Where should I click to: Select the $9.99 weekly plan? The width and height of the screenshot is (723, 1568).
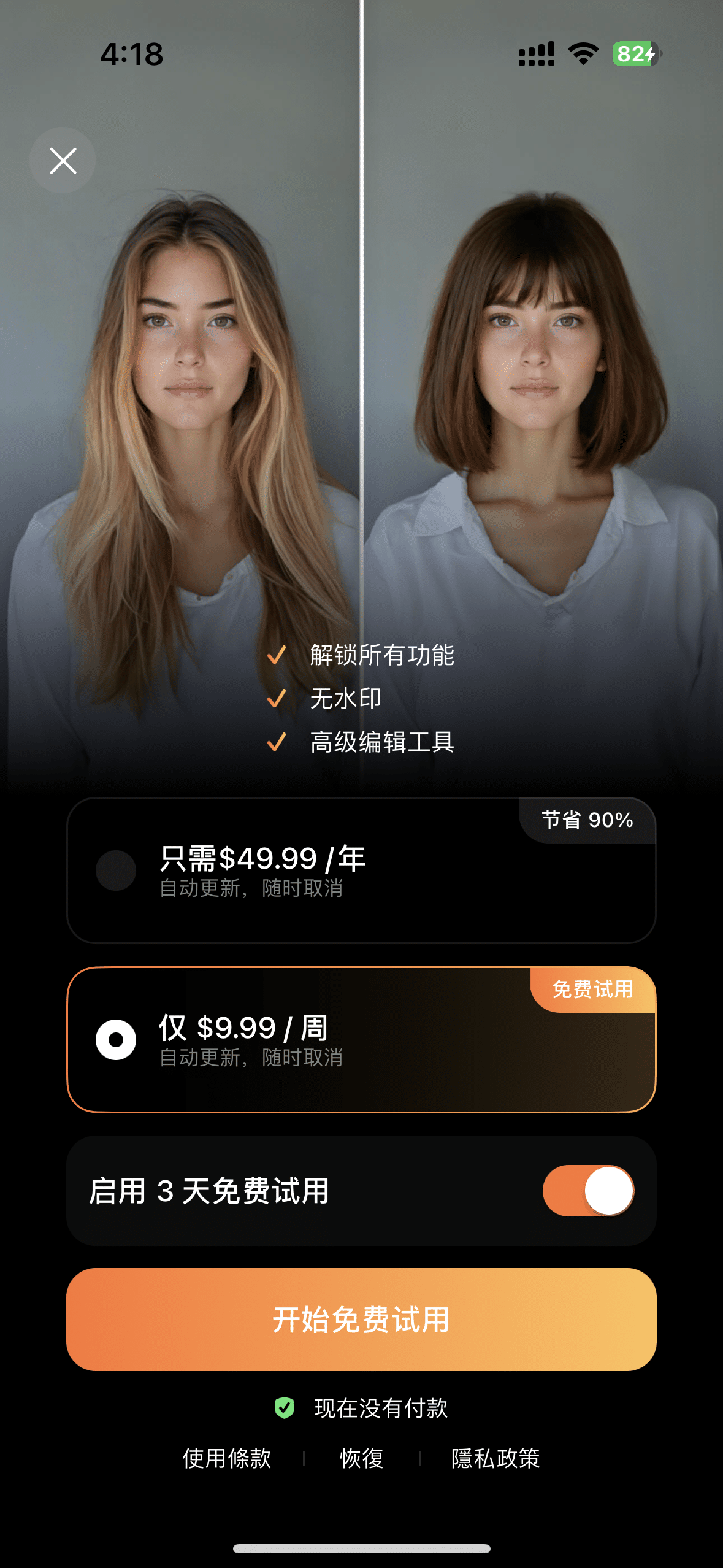361,1040
